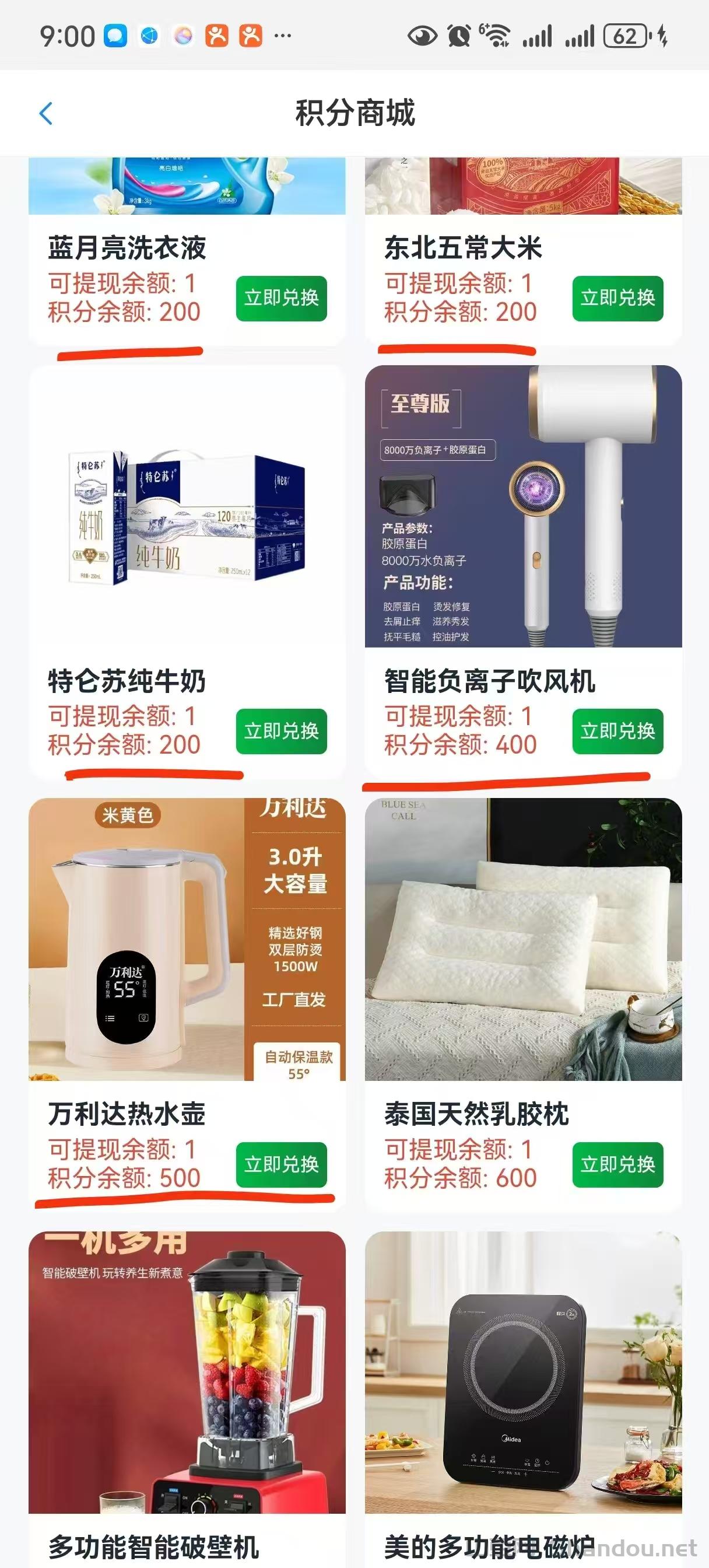
Task: Go back from the 积分商城 page
Action: 45,113
